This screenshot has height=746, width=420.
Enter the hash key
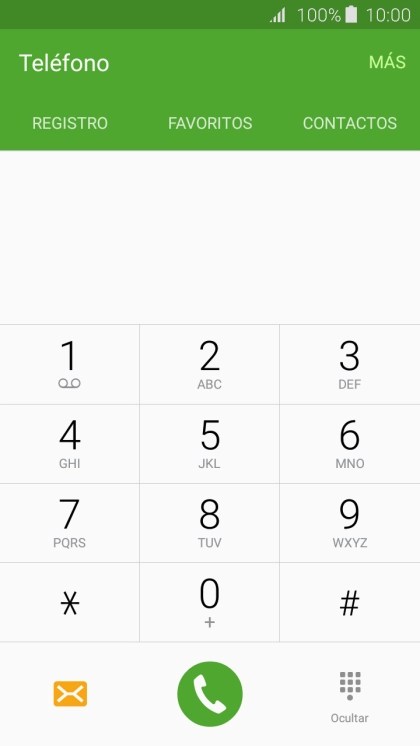(x=350, y=603)
